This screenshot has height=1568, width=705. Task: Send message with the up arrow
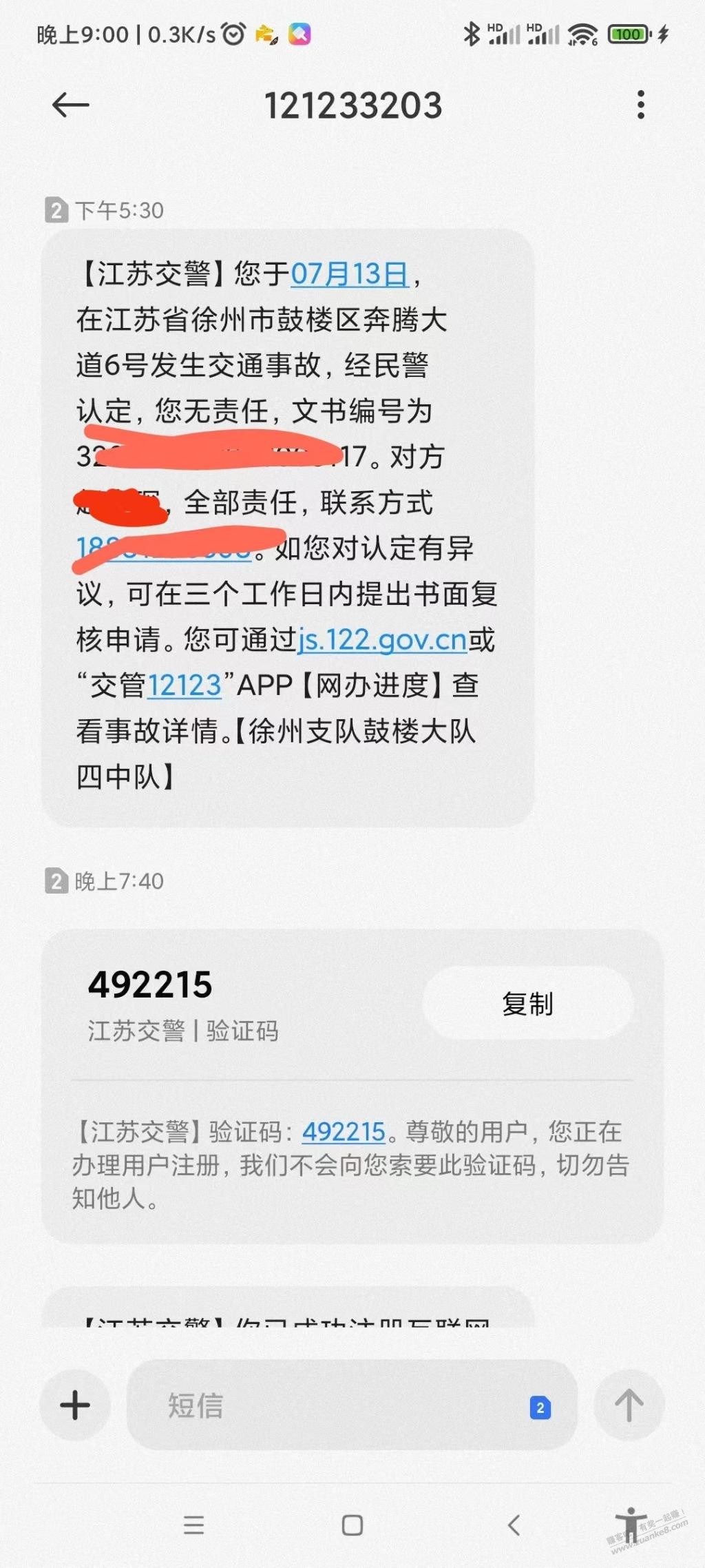pos(629,1405)
